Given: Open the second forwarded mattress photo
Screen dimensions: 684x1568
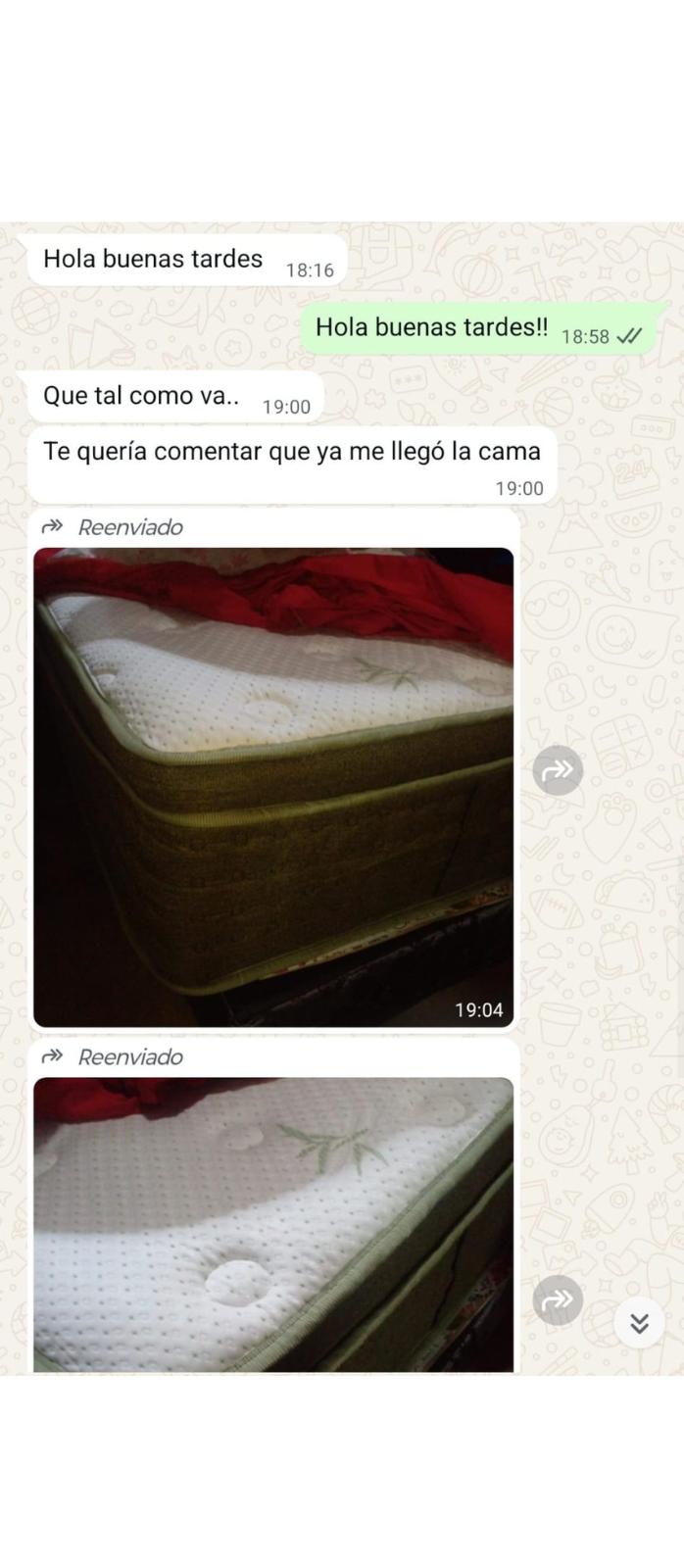Looking at the screenshot, I should 273,1224.
